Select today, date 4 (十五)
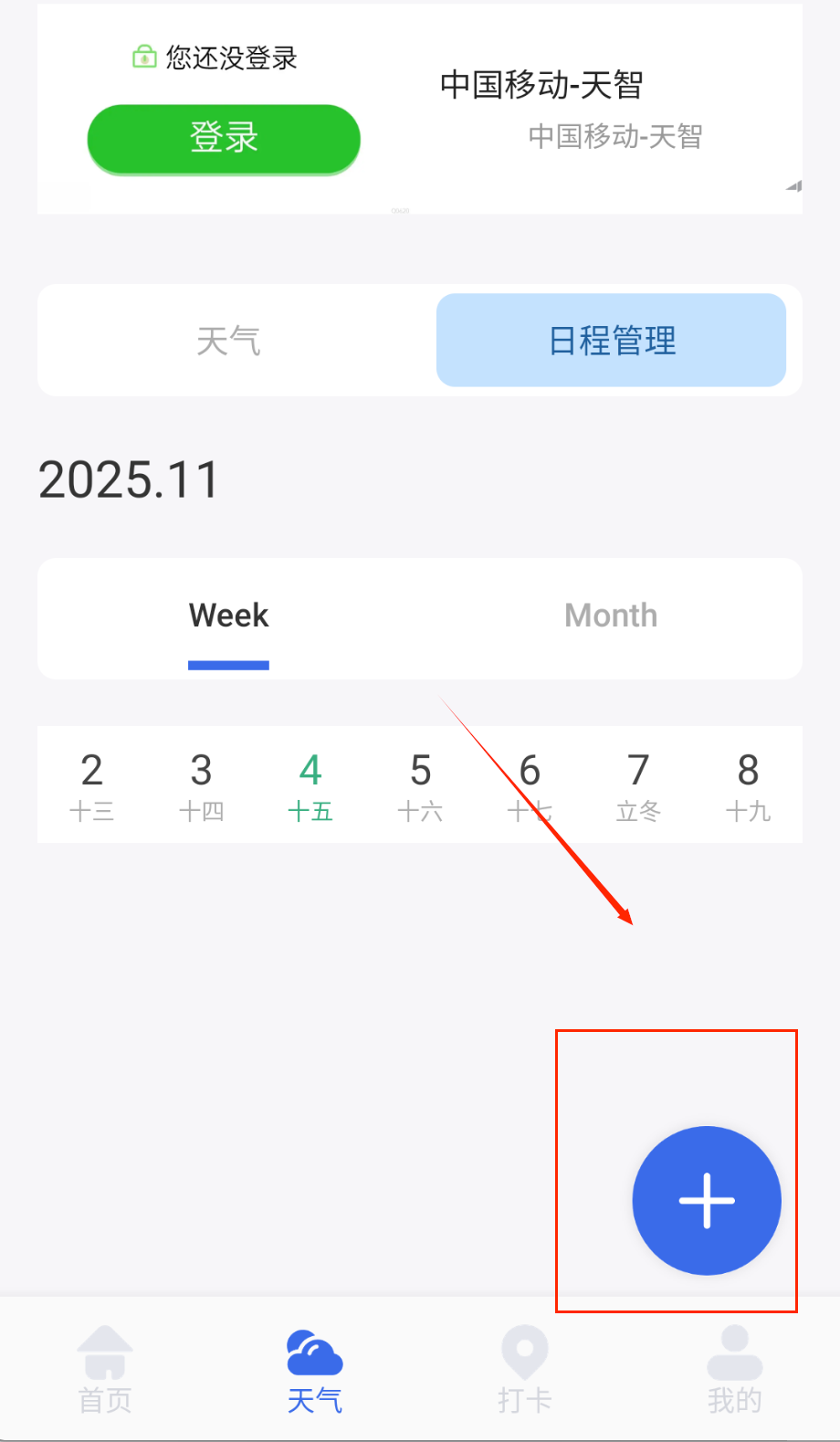This screenshot has width=840, height=1442. (x=310, y=784)
